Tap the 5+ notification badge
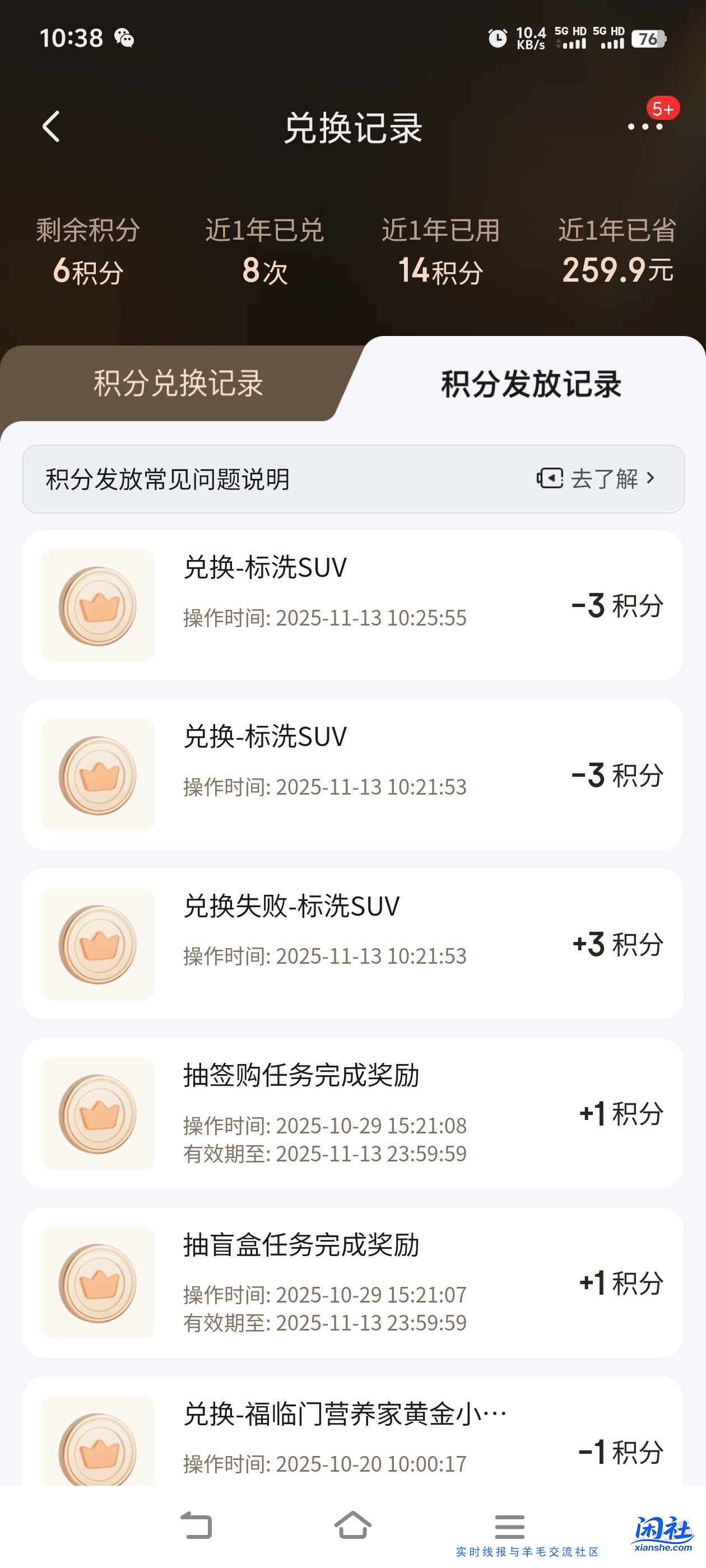Screen dimensions: 706x1568 point(664,108)
